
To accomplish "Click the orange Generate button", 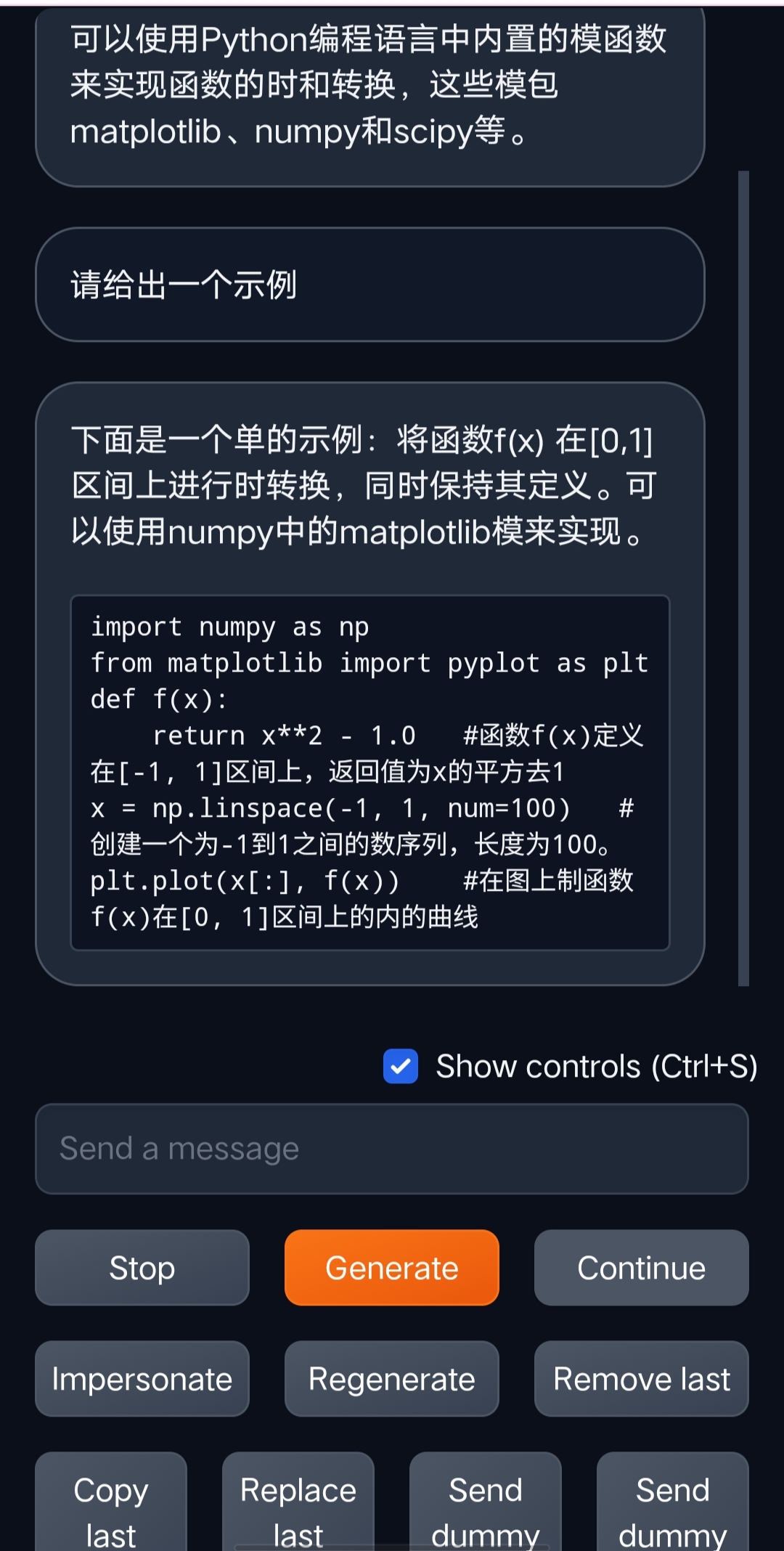I will coord(391,1267).
